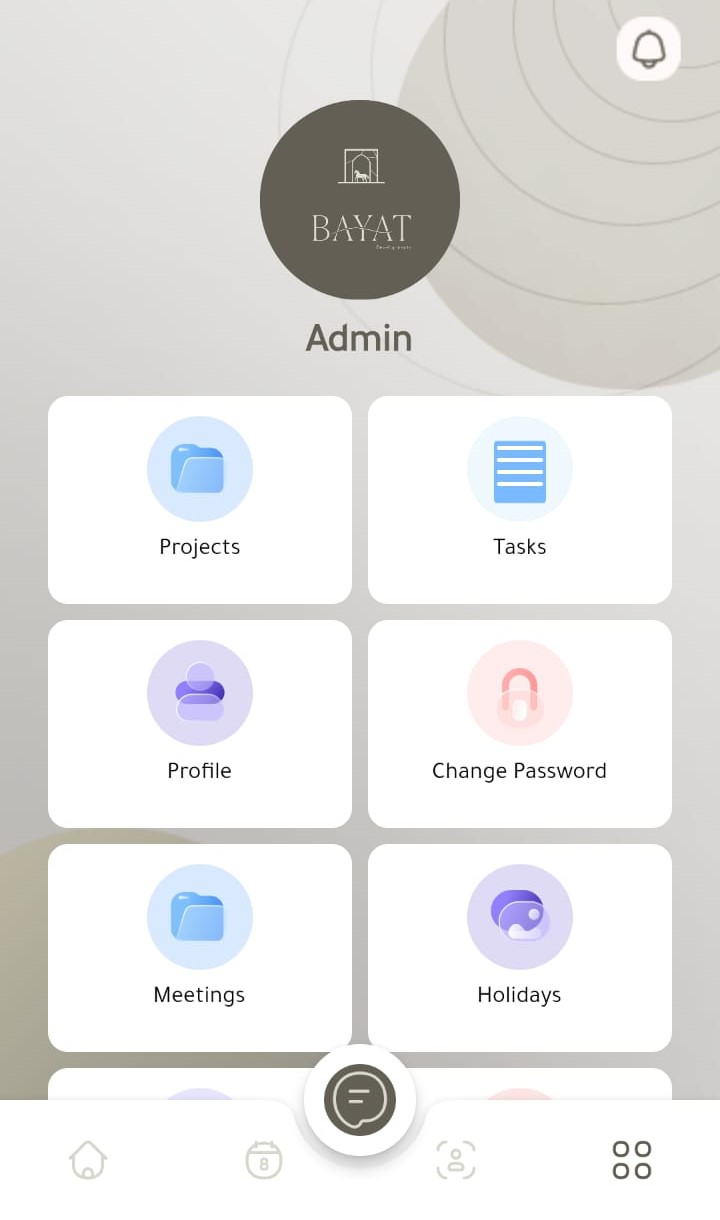Switch to the calendar tab
The width and height of the screenshot is (720, 1220).
pos(264,1160)
